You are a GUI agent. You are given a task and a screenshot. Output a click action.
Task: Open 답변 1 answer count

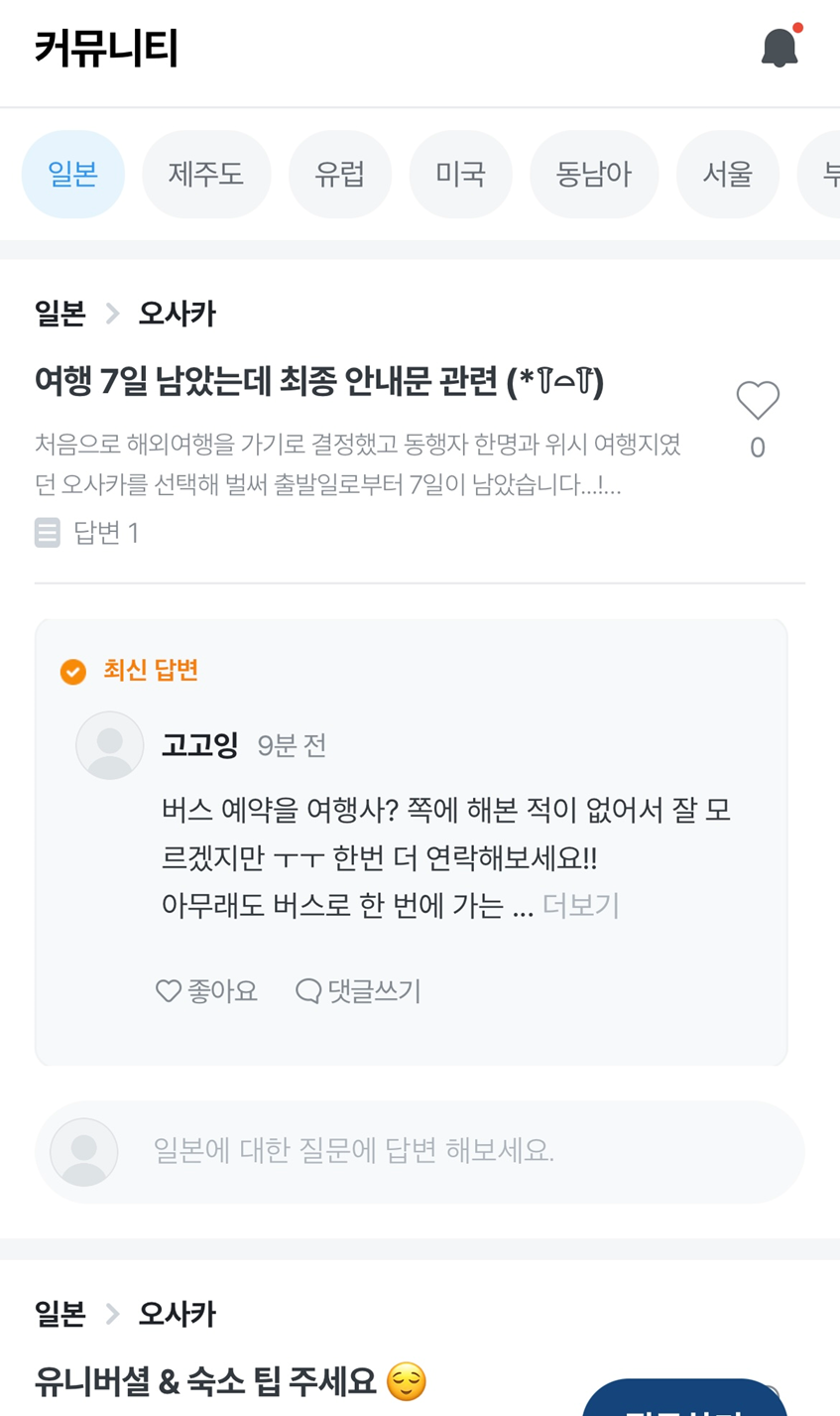(x=87, y=533)
